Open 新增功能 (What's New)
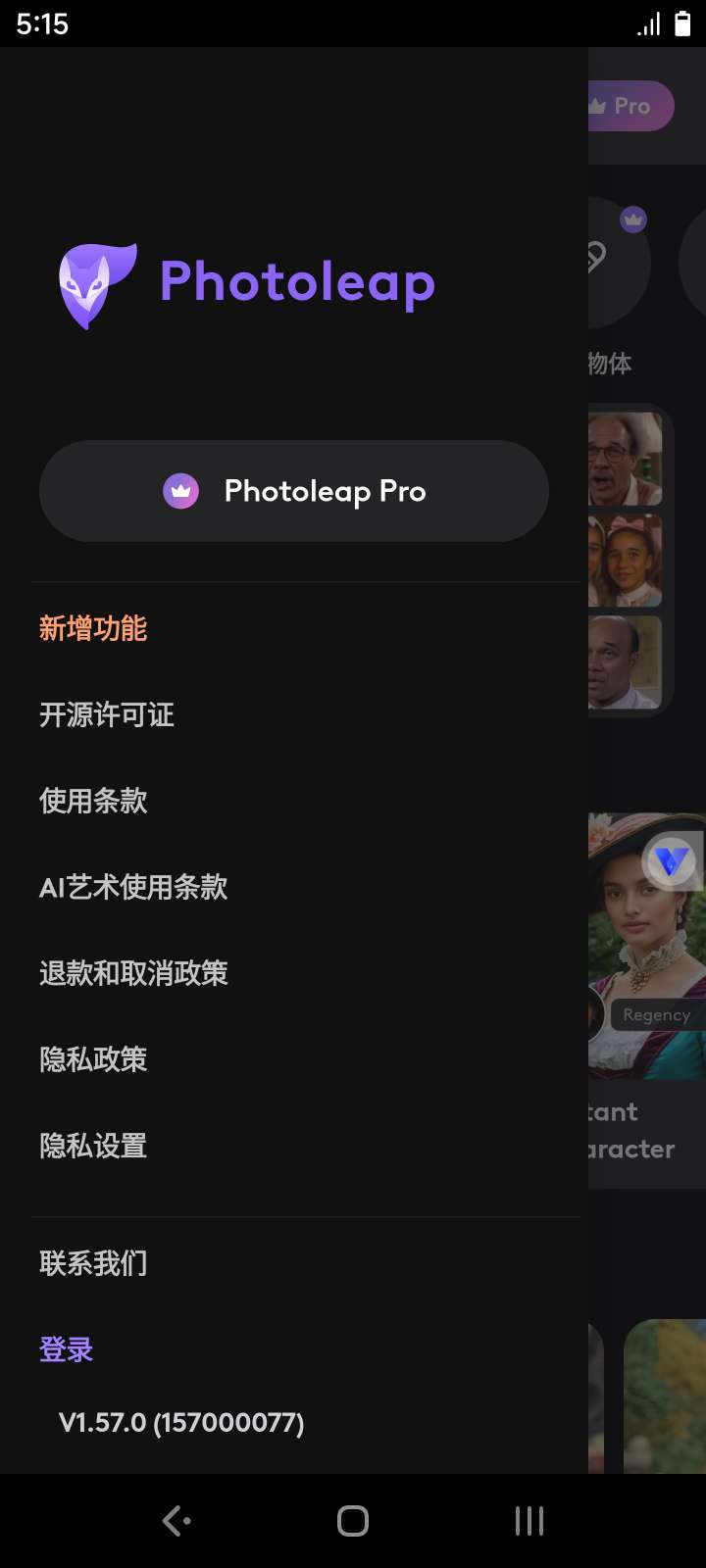 [93, 628]
